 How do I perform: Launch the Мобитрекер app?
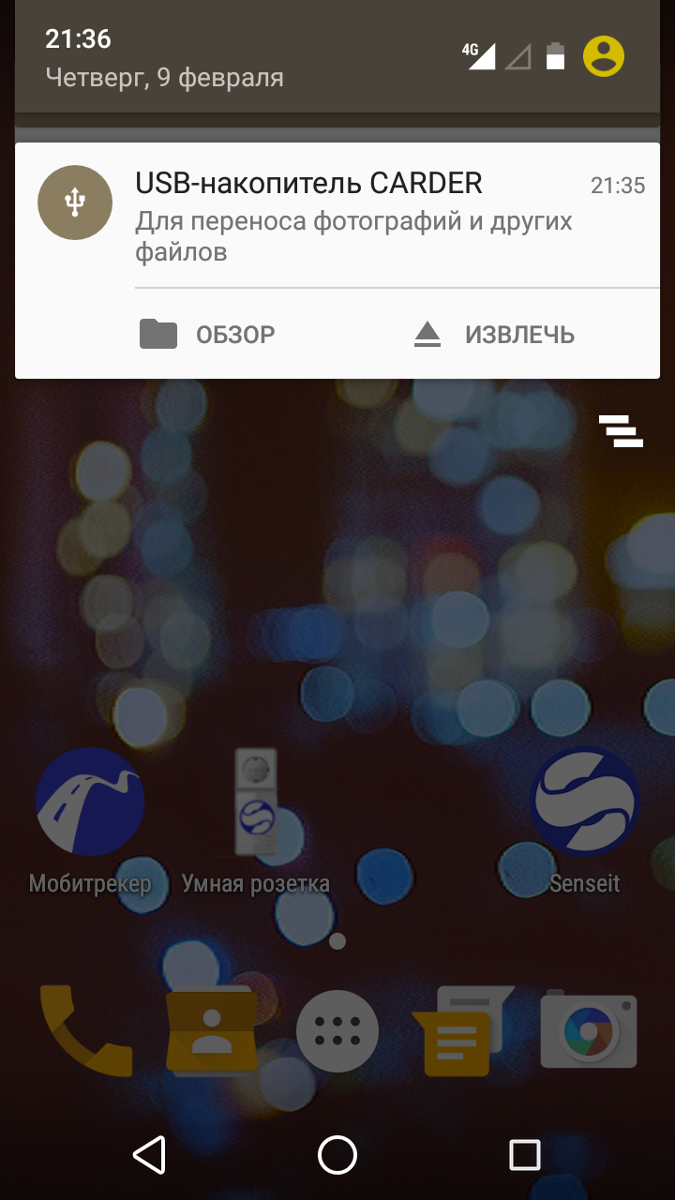click(90, 802)
